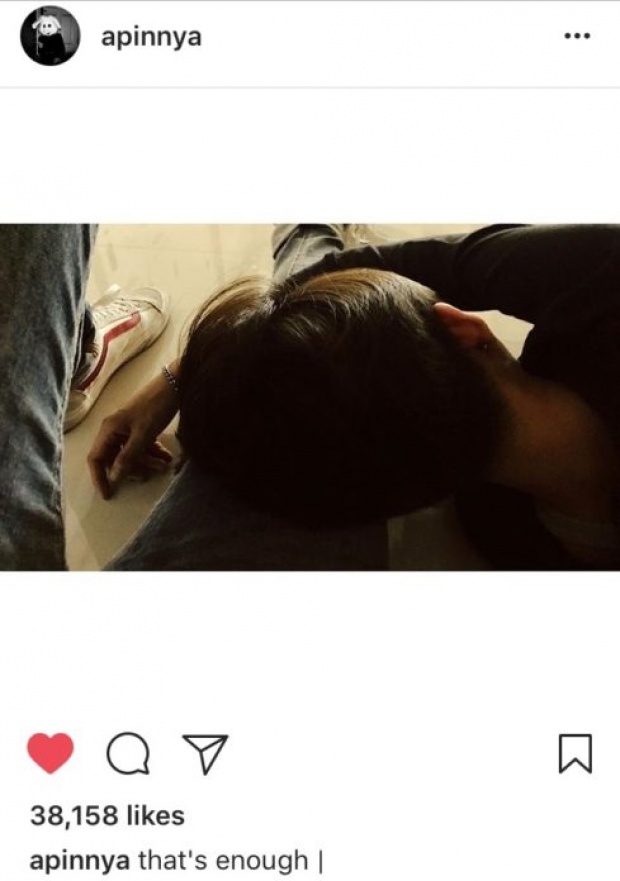
Task: Open the posted photo
Action: [x=310, y=397]
